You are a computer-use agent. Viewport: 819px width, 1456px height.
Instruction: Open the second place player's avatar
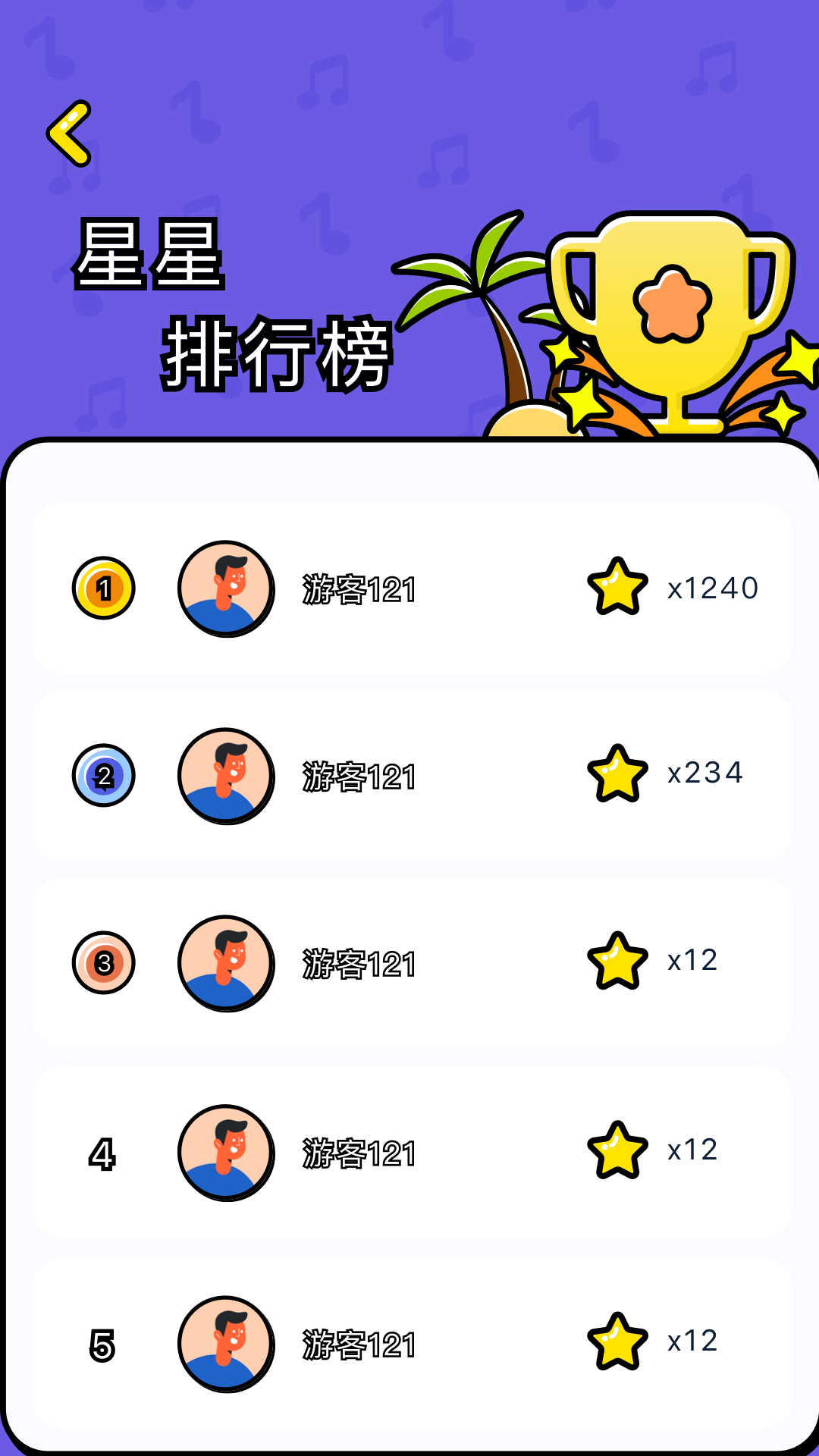226,775
